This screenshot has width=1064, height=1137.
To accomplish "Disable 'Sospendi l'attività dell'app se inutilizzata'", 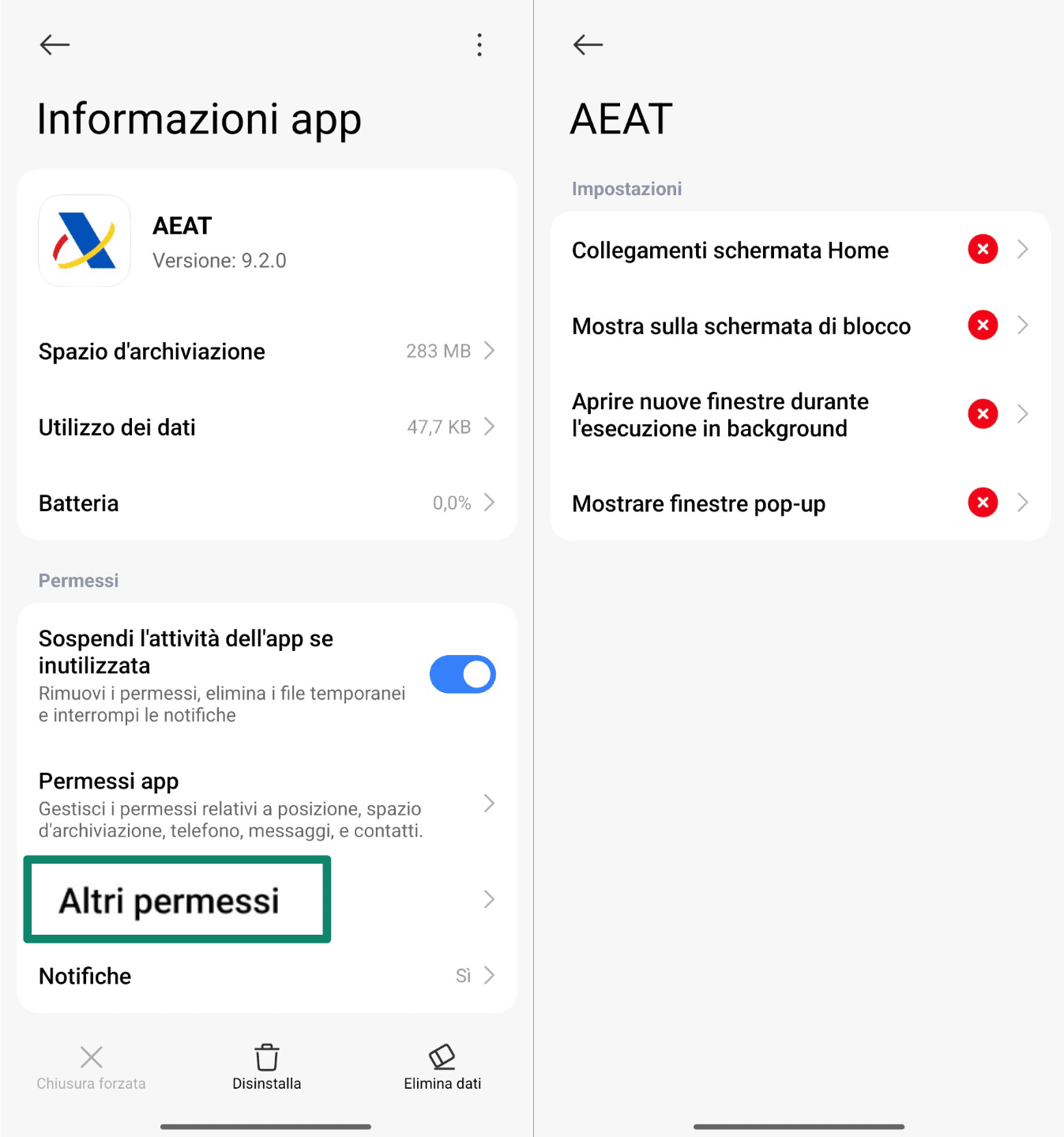I will tap(462, 674).
